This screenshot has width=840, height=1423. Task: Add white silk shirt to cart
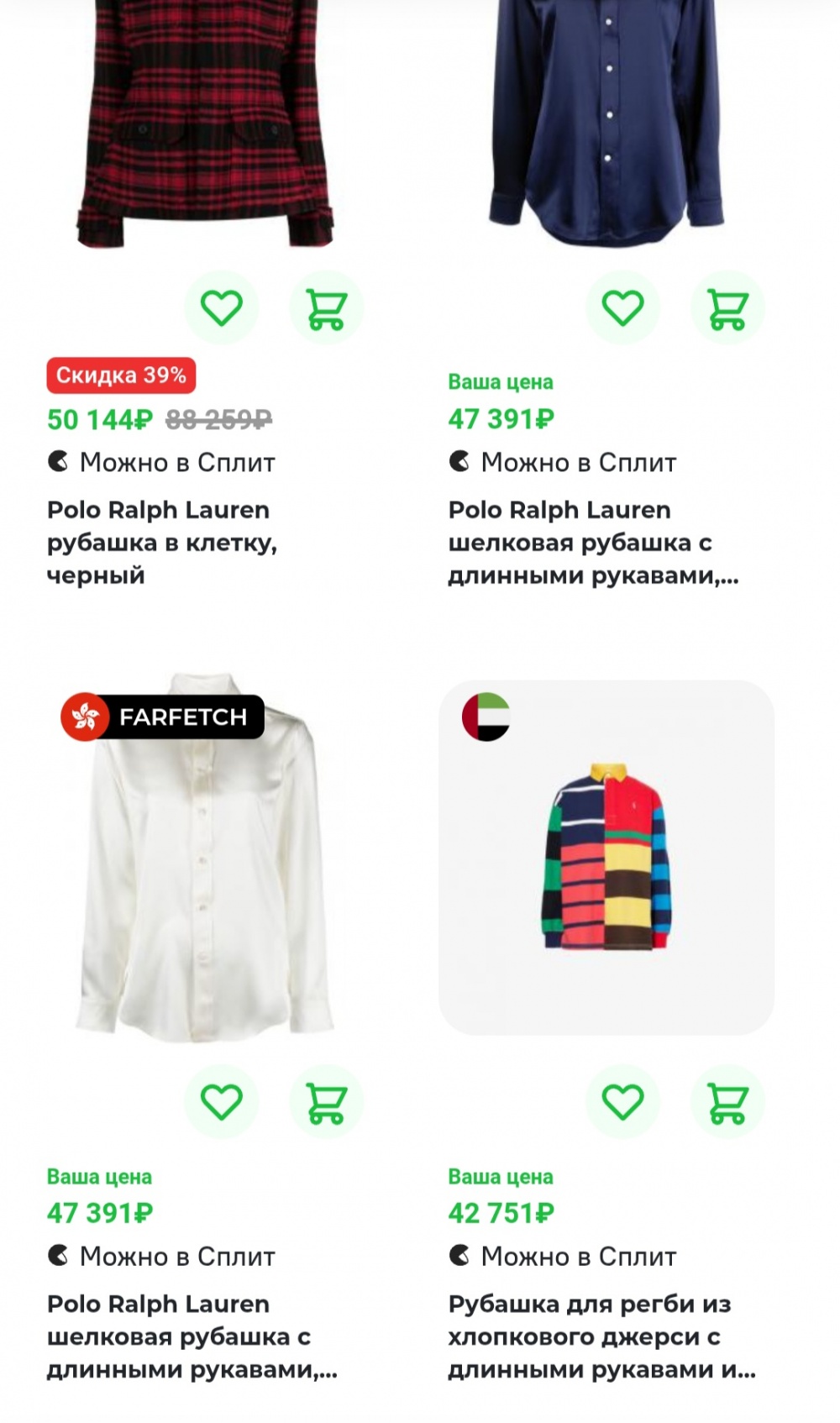pyautogui.click(x=326, y=1102)
